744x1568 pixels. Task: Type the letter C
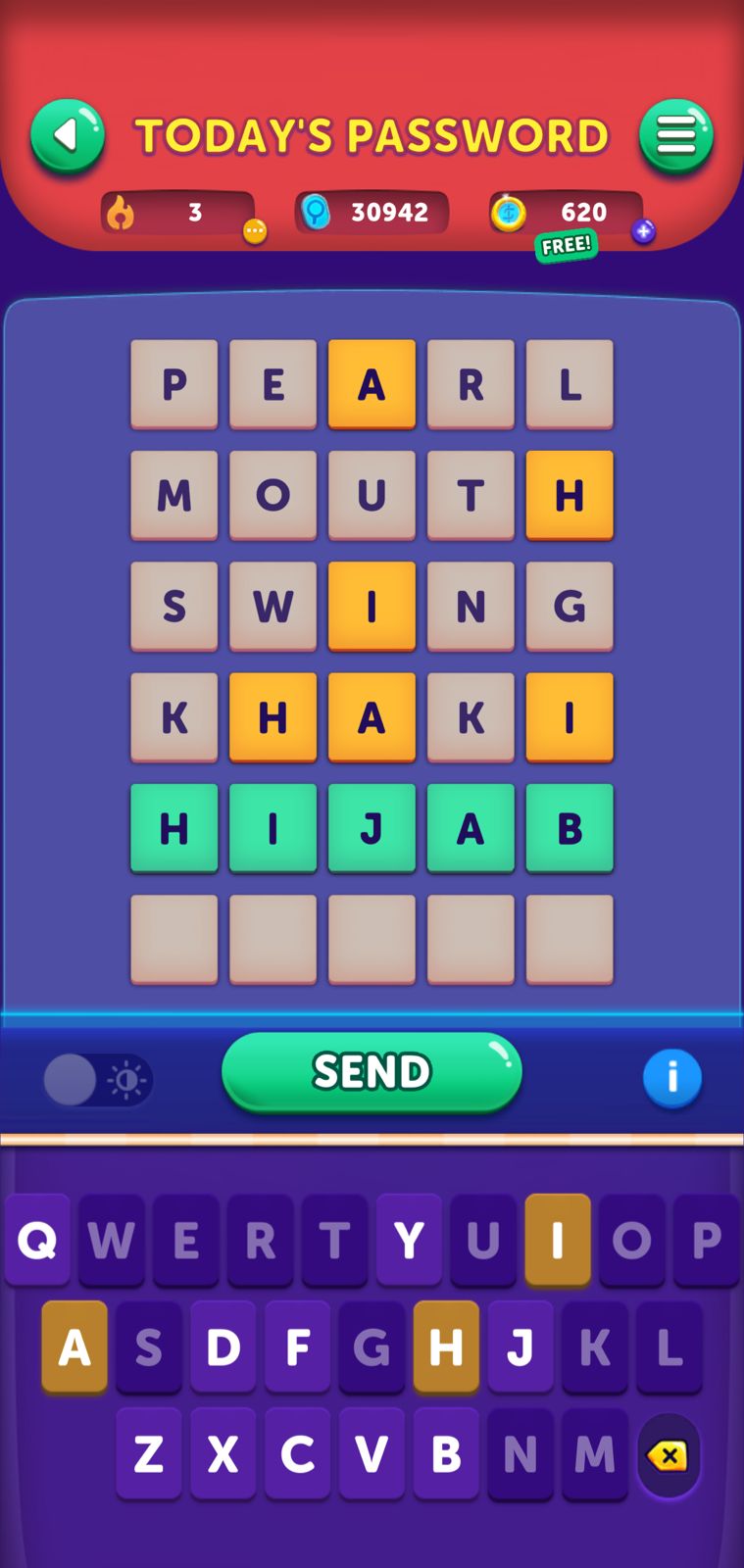[x=297, y=1454]
